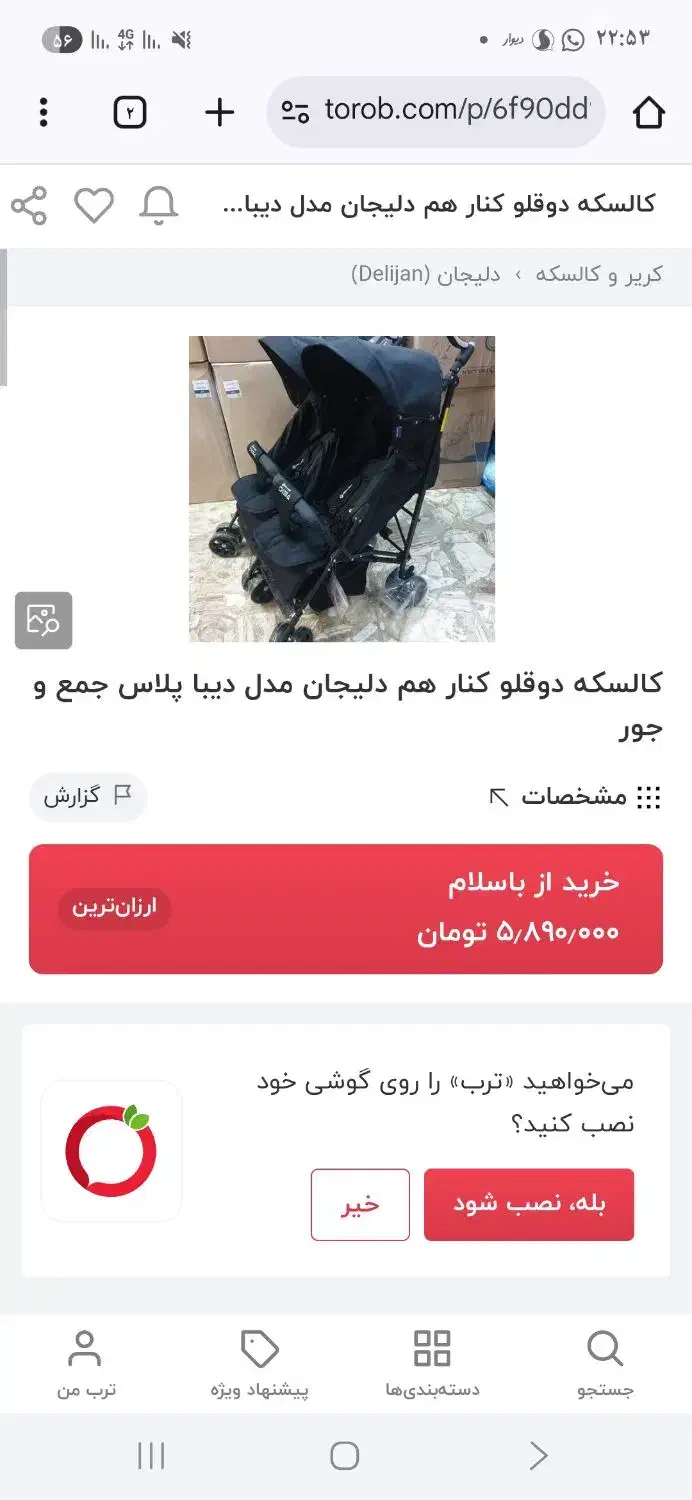Enable price alert with the bell icon
The height and width of the screenshot is (1500, 692).
point(158,205)
